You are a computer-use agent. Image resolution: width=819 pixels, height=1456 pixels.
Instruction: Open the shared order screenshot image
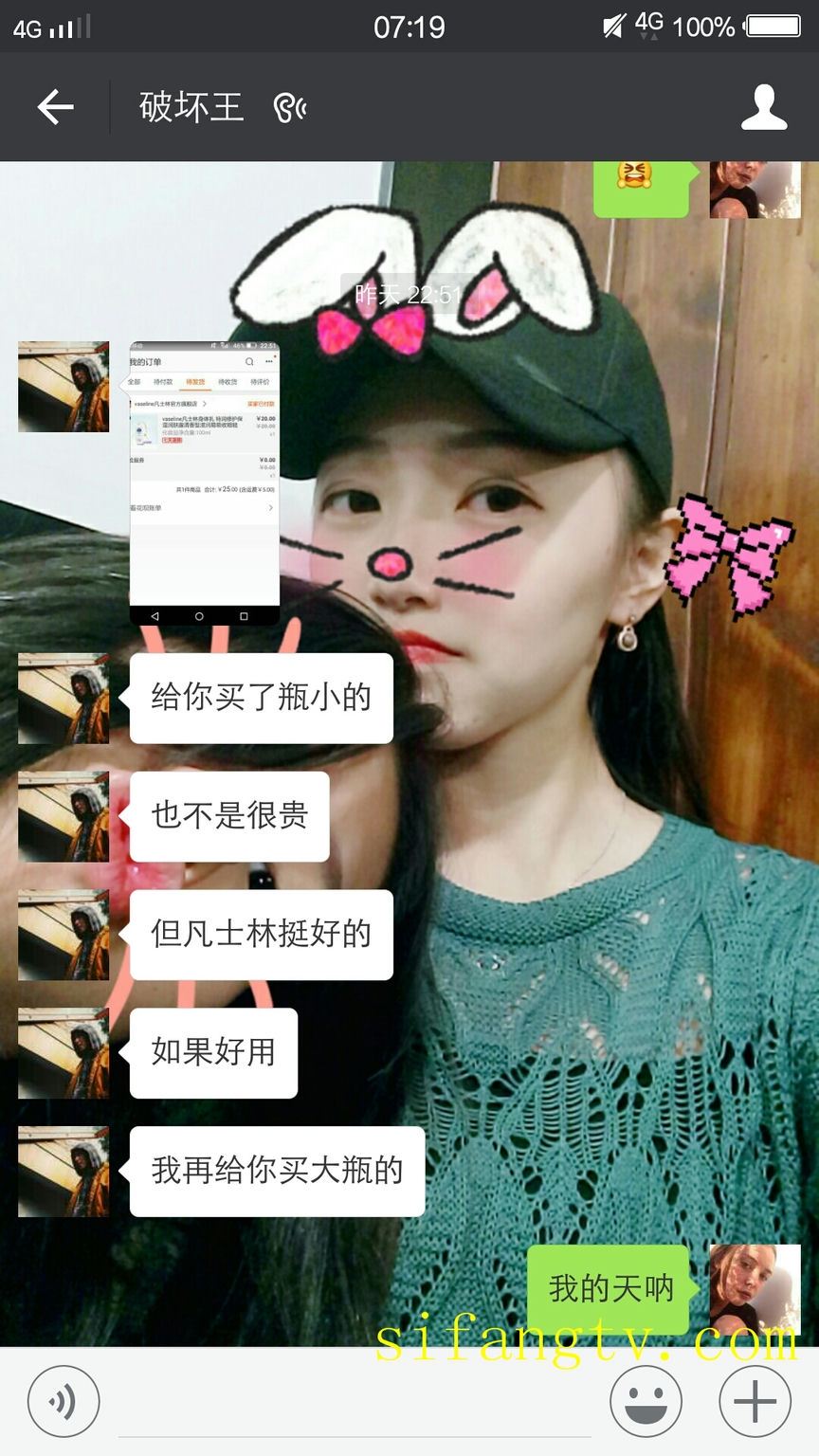pos(204,483)
